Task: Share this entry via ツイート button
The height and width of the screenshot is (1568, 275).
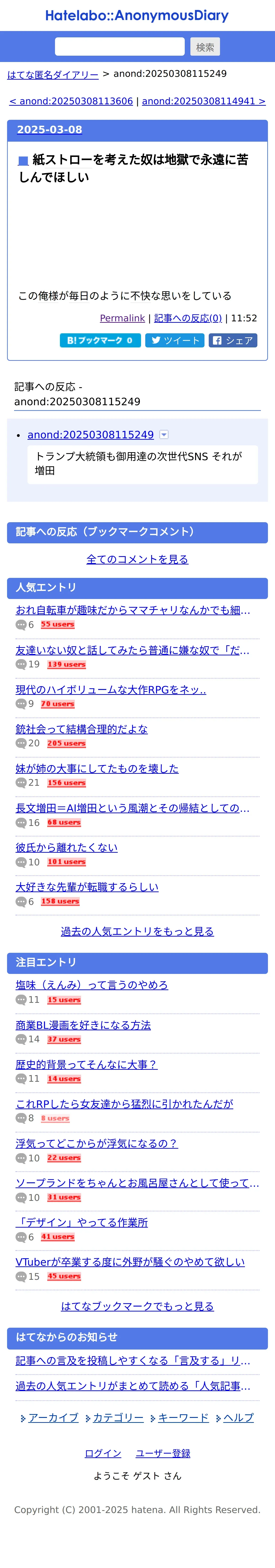Action: tap(175, 340)
